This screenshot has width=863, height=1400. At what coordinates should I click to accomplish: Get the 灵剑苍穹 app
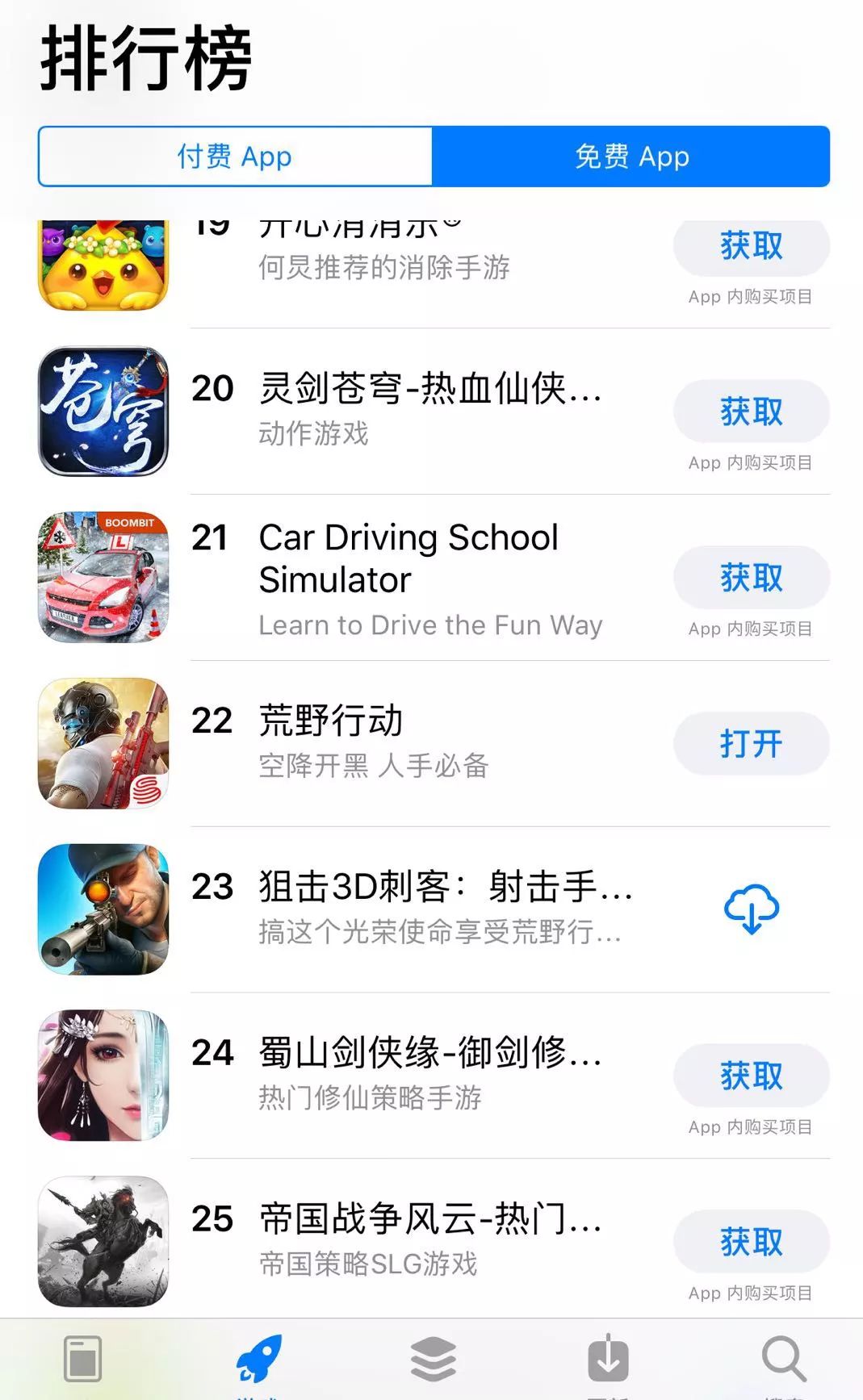coord(751,412)
